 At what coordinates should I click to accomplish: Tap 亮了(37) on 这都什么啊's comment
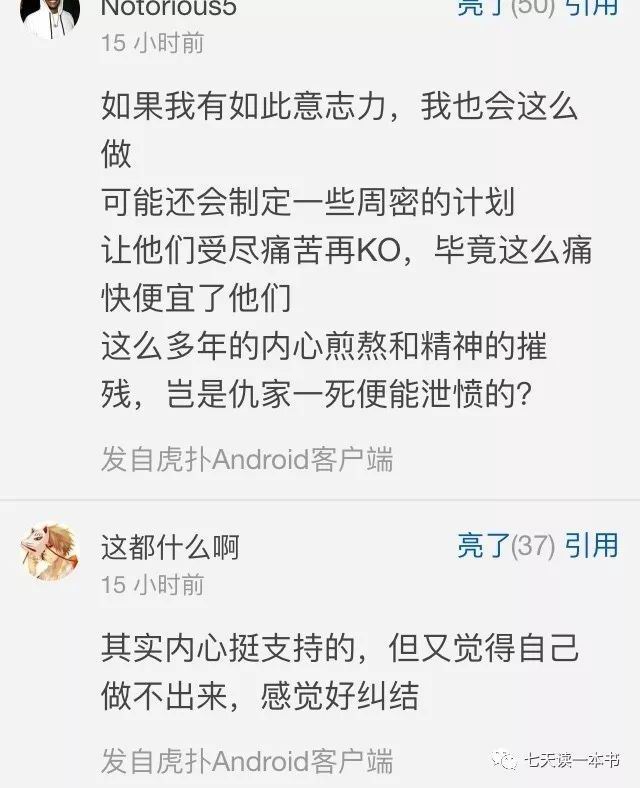coord(505,545)
